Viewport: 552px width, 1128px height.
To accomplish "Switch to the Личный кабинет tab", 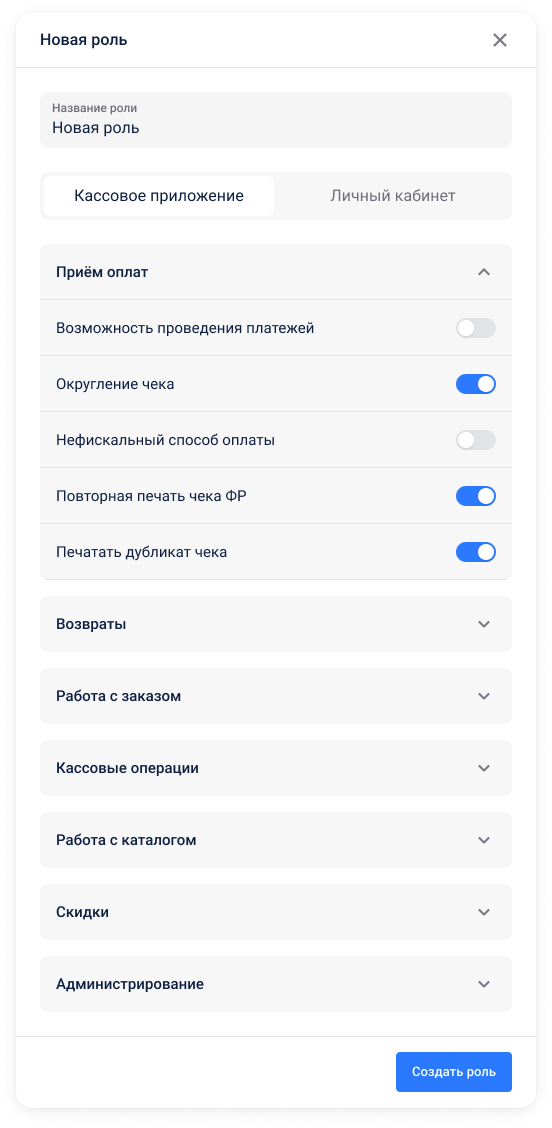I will tap(392, 196).
